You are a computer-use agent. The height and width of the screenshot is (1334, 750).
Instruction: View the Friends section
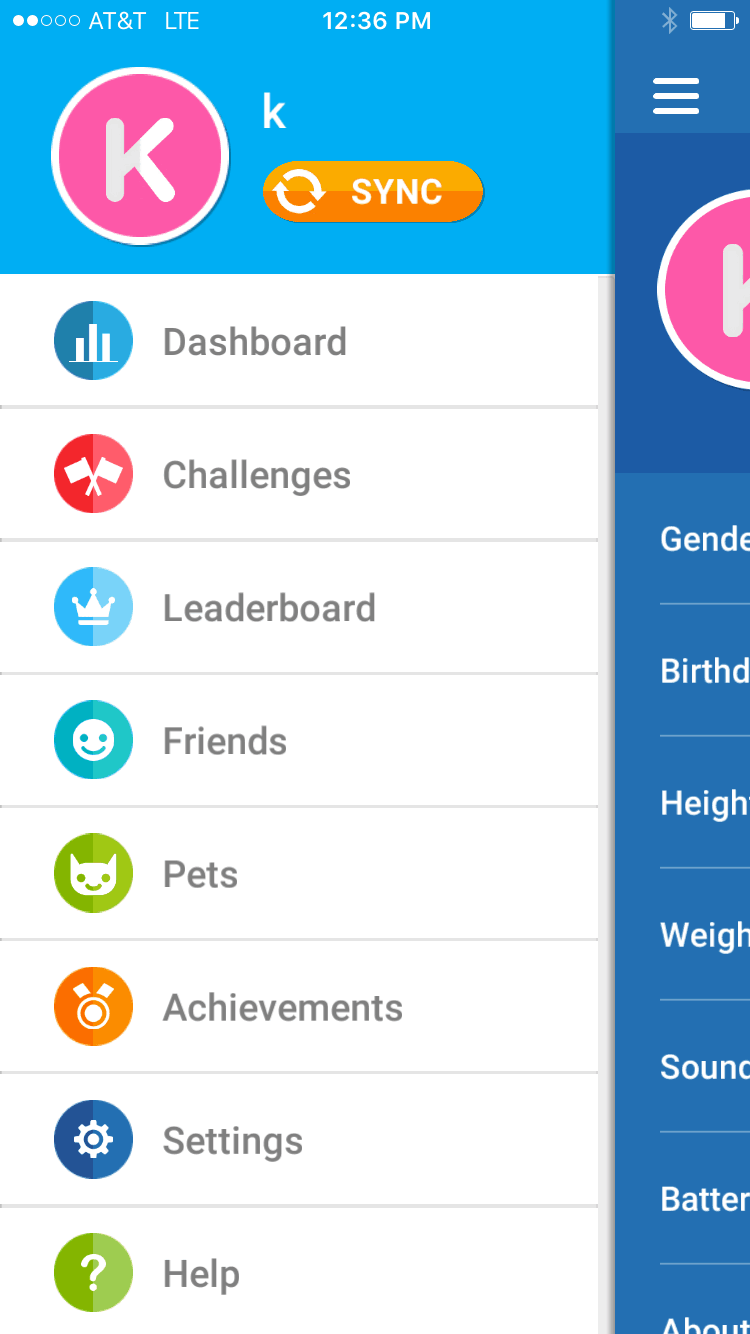299,740
